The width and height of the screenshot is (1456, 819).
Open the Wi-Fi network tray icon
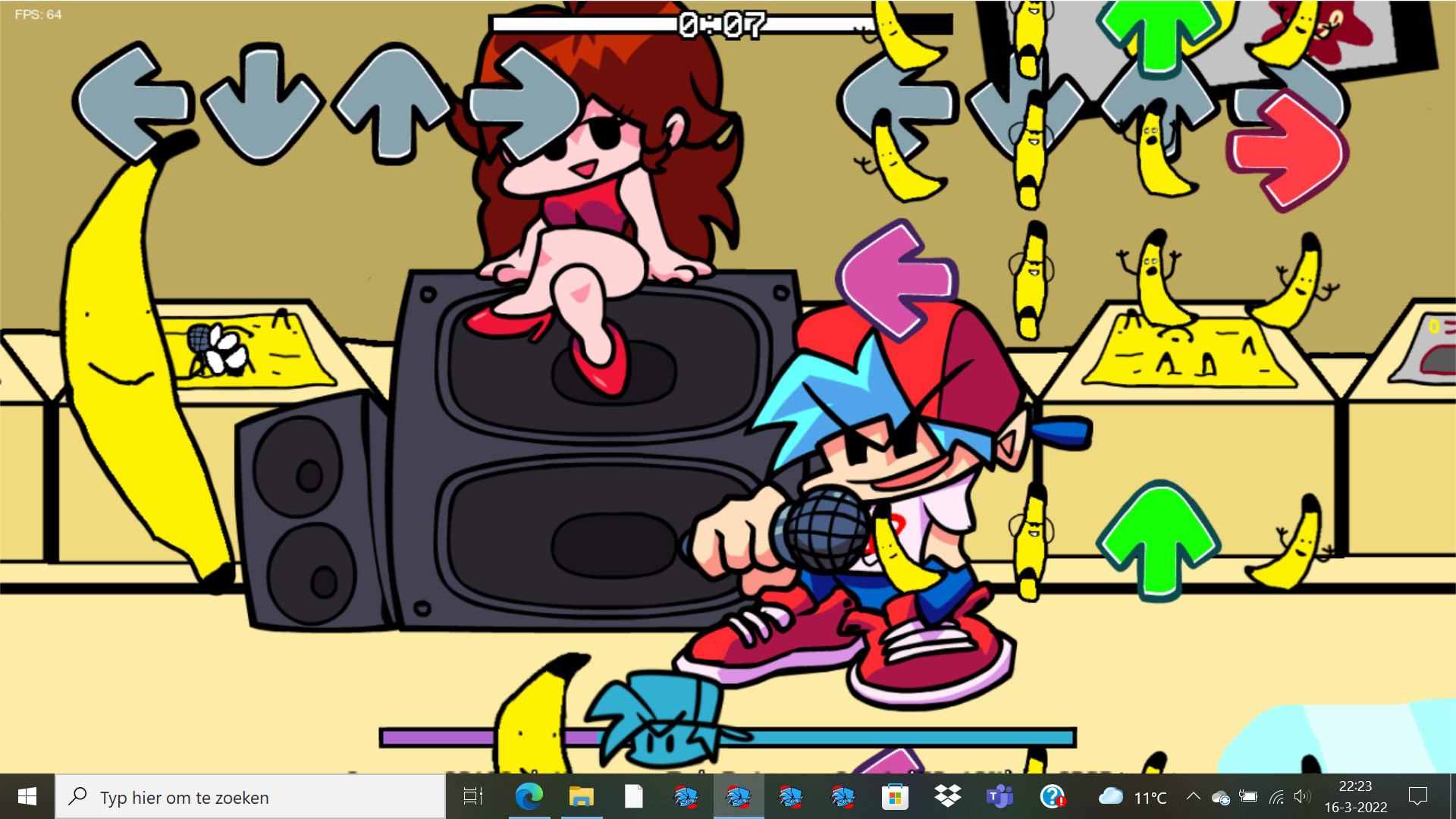point(1277,797)
